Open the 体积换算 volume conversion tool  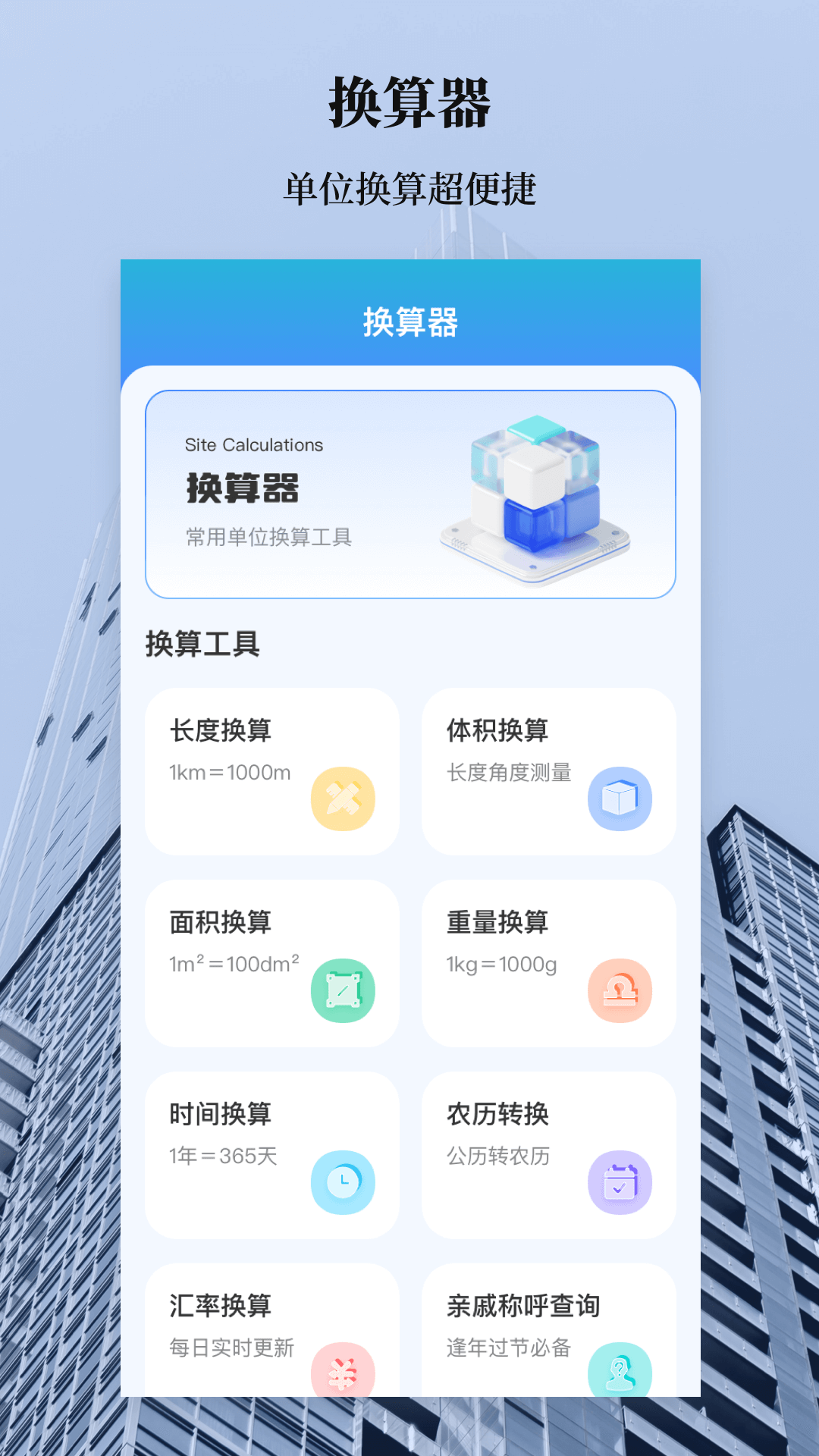click(549, 770)
